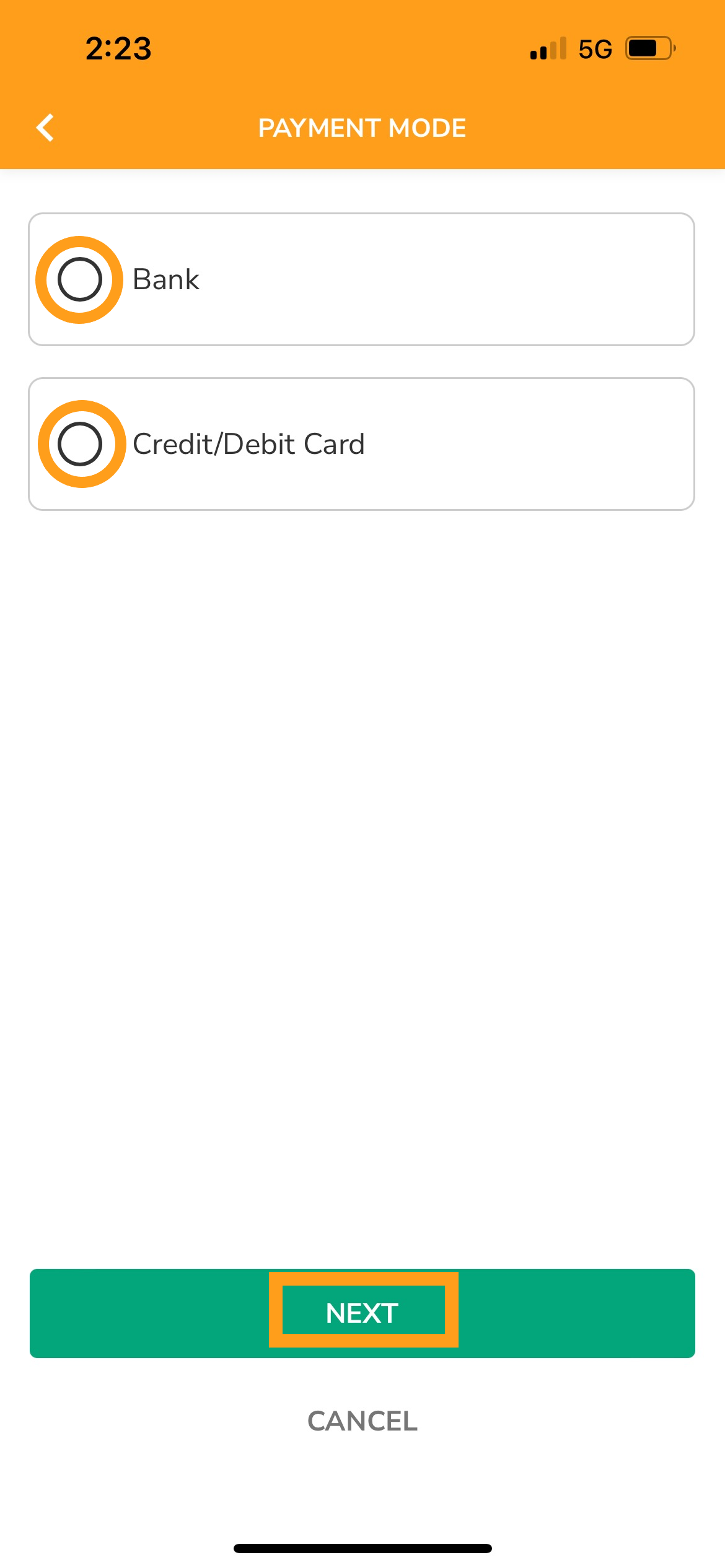Click the clock showing 2:23
This screenshot has width=725, height=1568.
coord(117,50)
